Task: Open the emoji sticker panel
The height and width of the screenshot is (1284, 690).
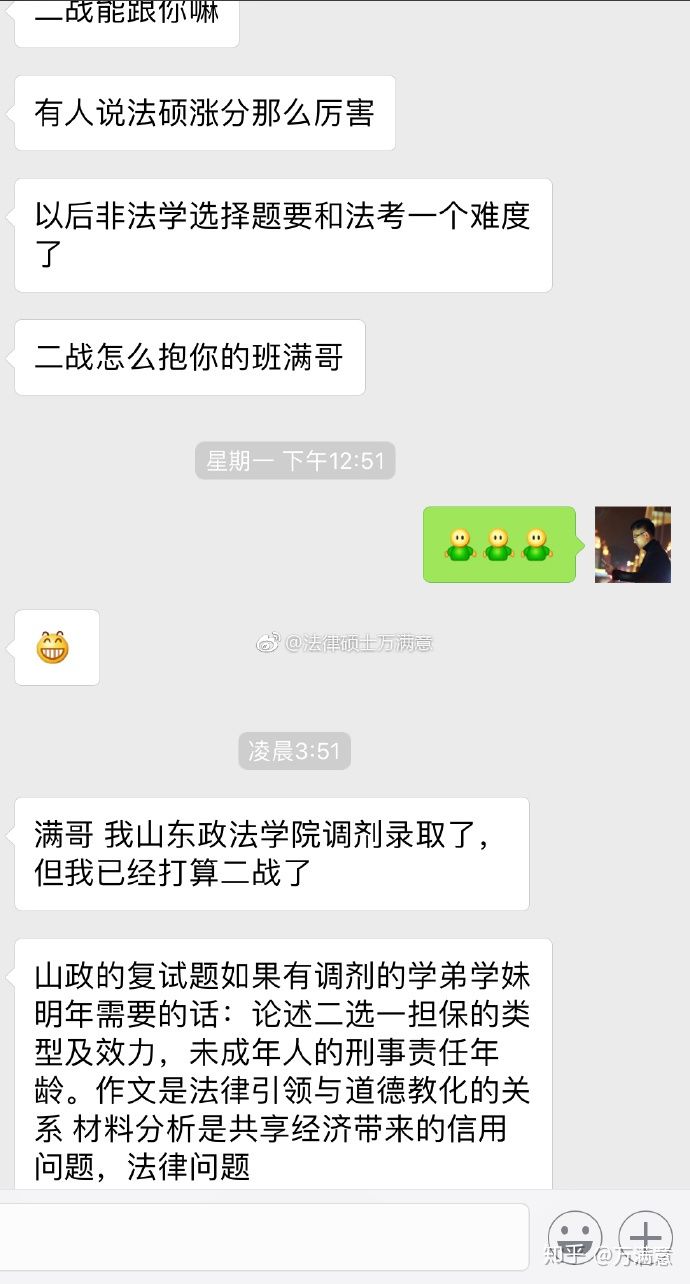Action: (575, 1236)
